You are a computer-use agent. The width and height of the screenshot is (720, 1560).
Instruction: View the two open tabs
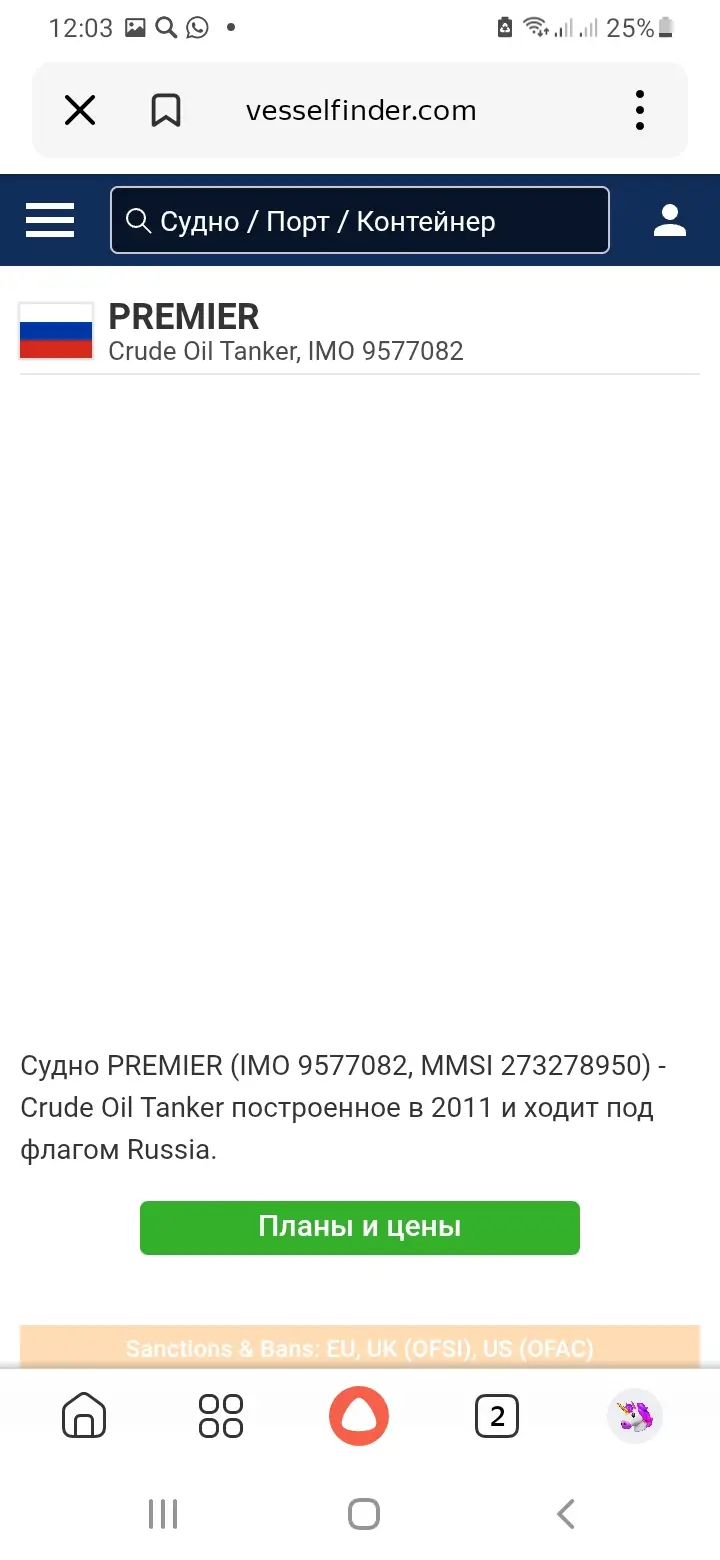(x=497, y=1416)
